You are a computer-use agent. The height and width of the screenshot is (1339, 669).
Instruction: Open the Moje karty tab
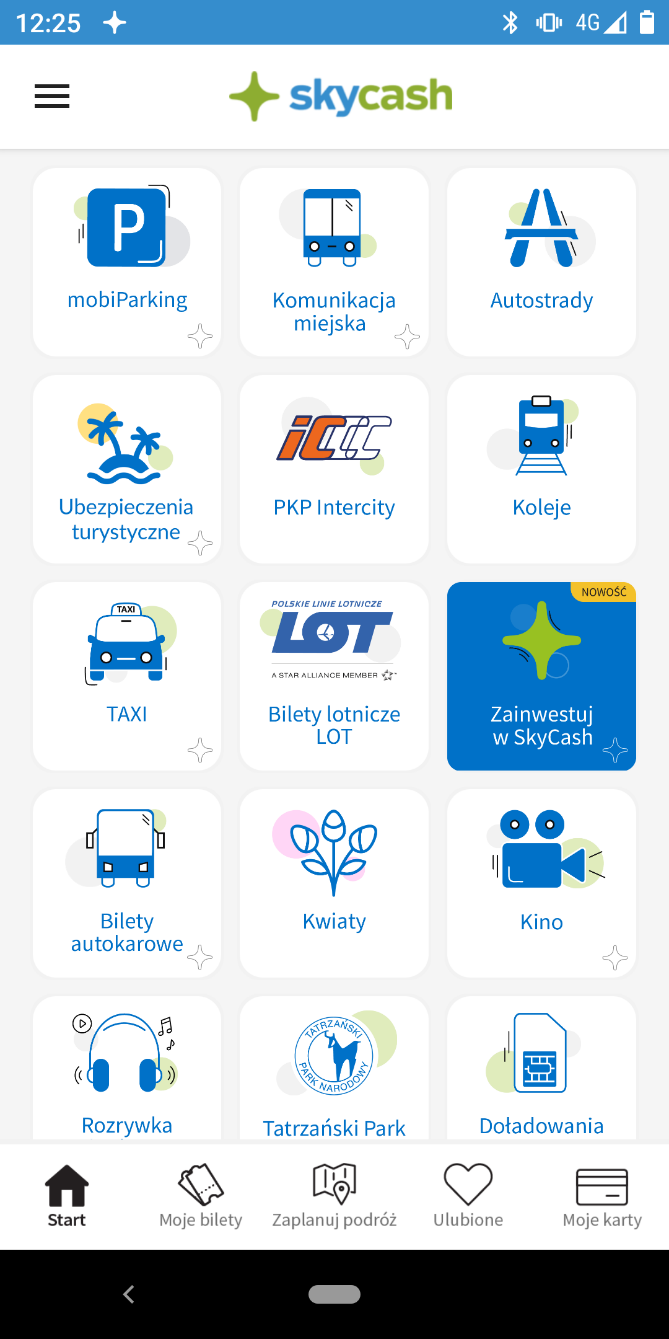coord(602,1196)
